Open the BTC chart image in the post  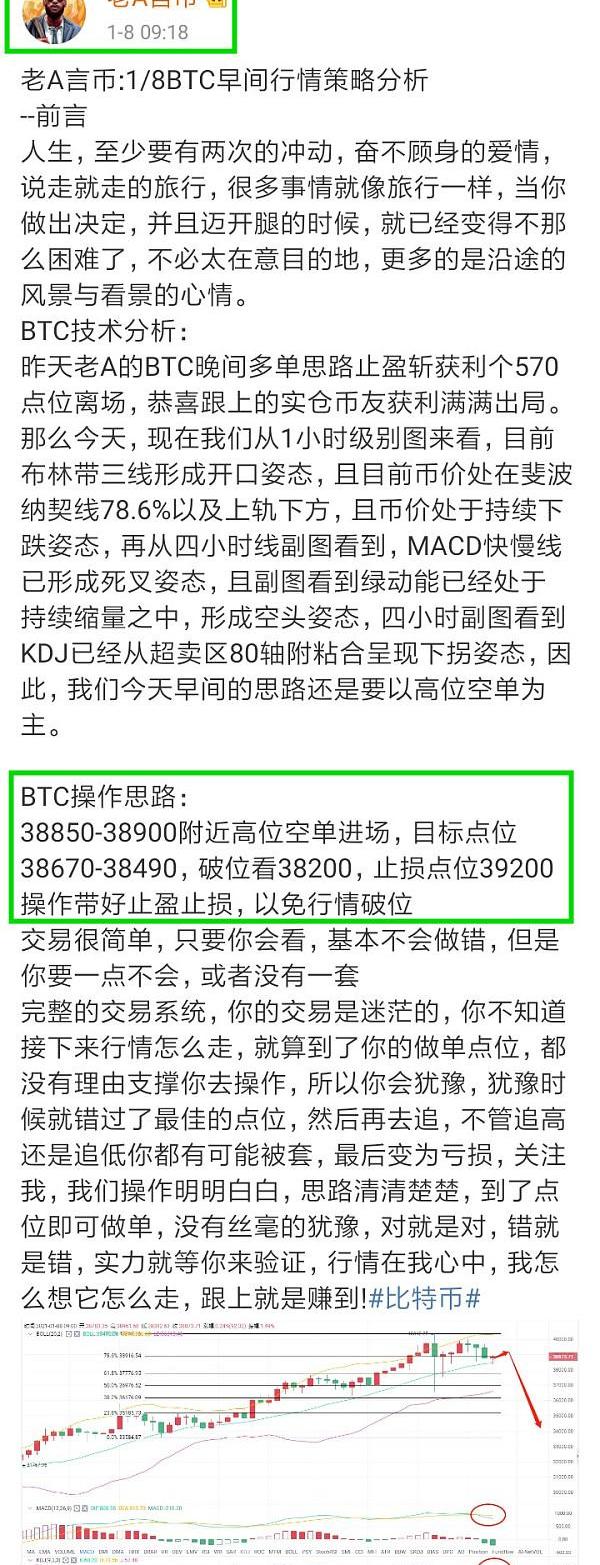(290, 1440)
